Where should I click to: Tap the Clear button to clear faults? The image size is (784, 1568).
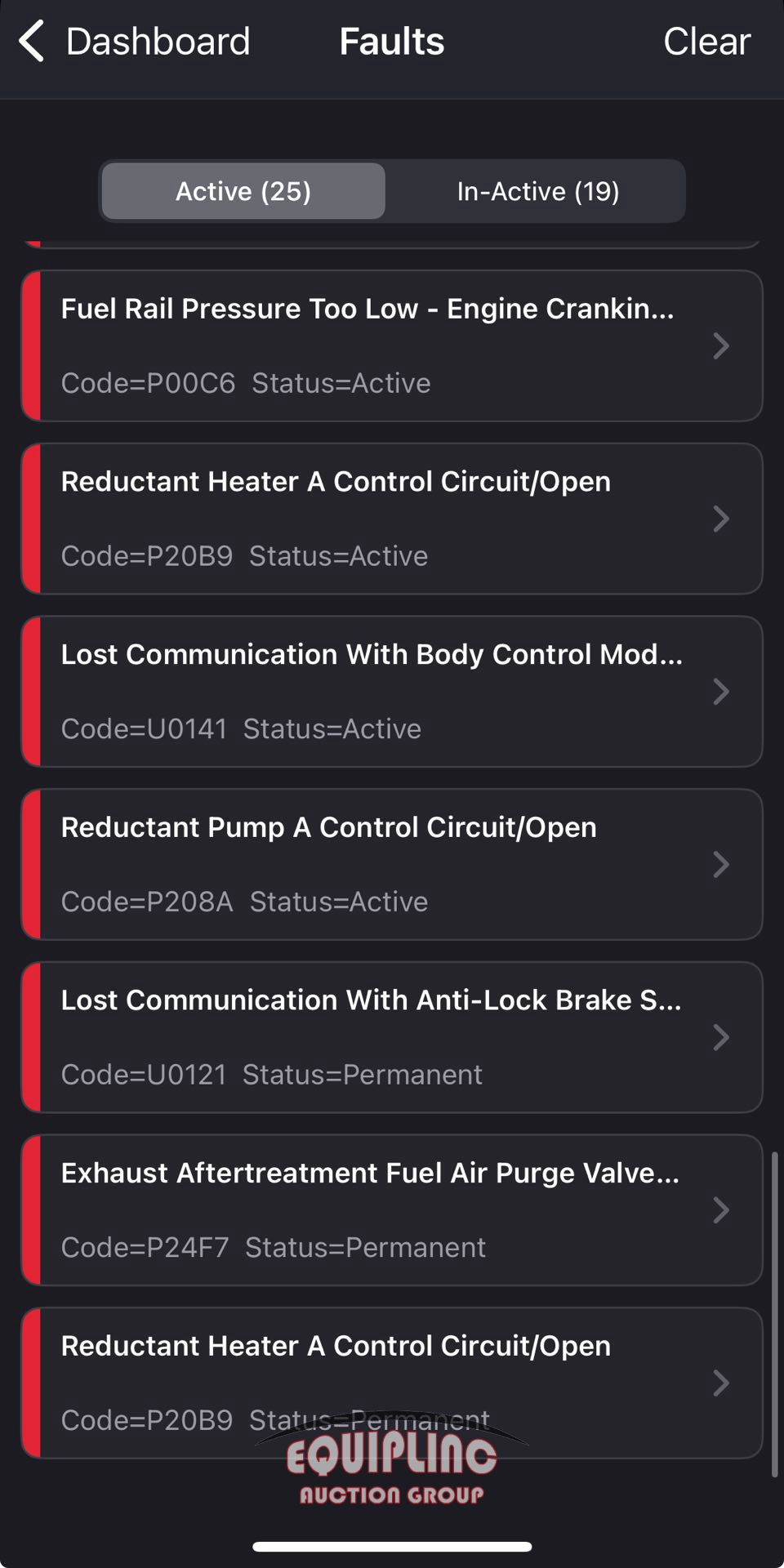coord(706,42)
